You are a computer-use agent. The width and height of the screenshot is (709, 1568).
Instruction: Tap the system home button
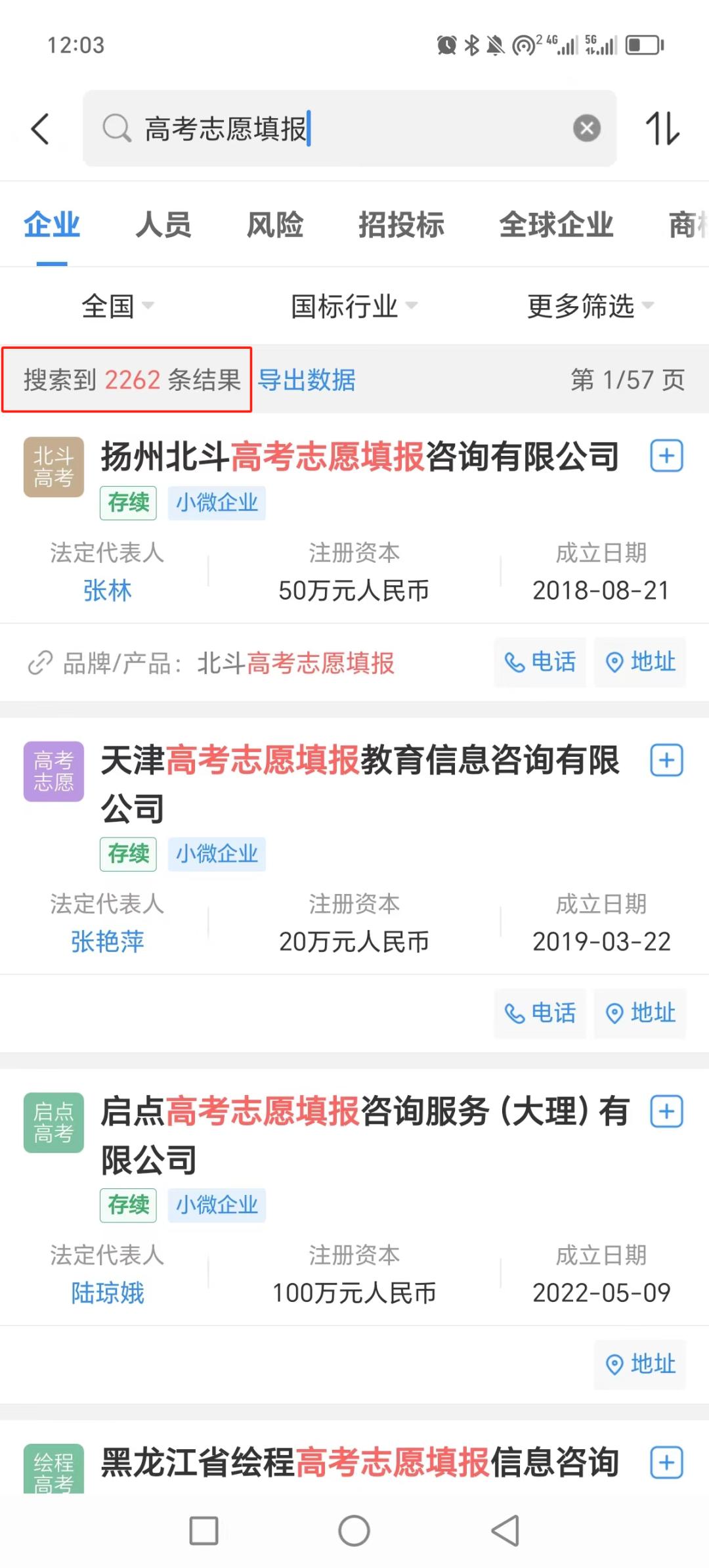pos(354,1531)
